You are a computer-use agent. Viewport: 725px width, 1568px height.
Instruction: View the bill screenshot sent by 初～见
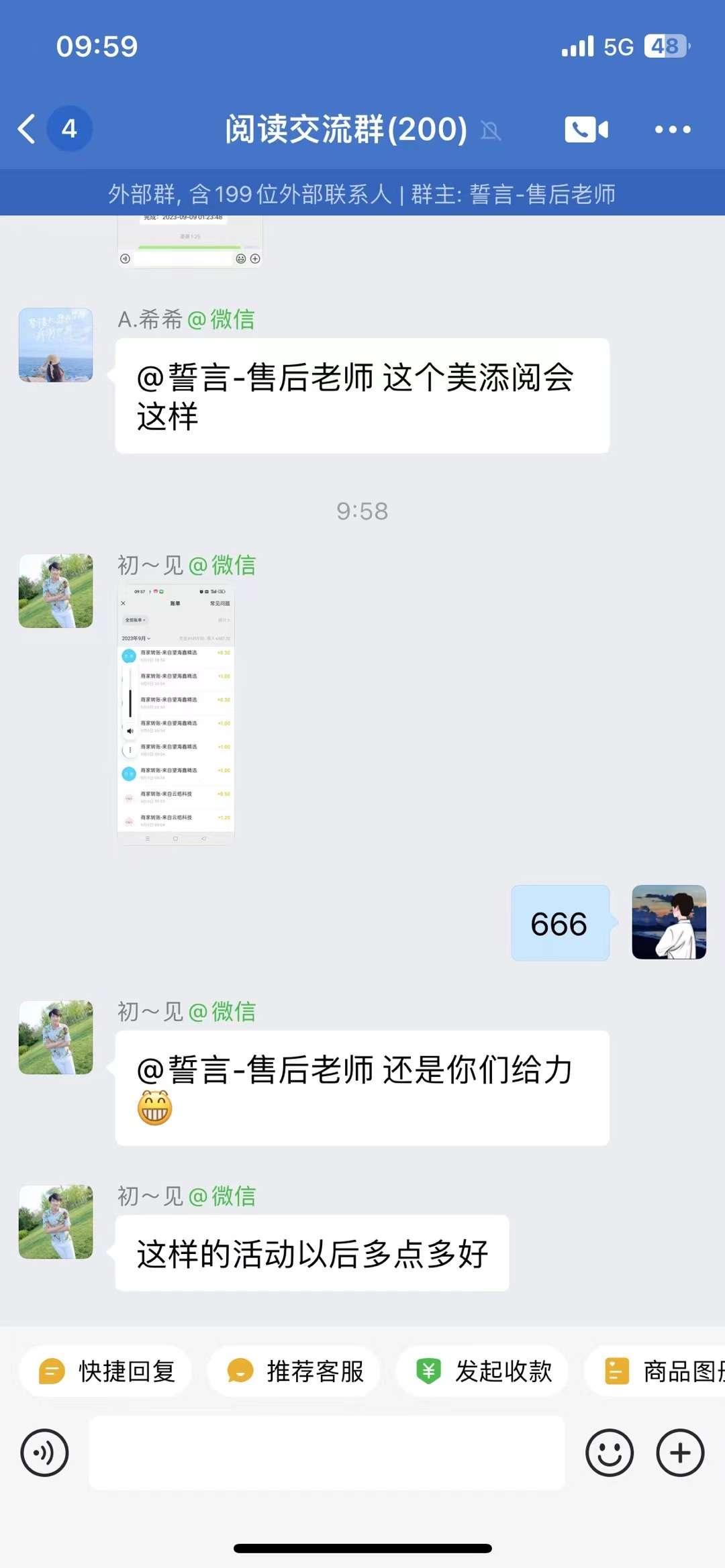[176, 714]
